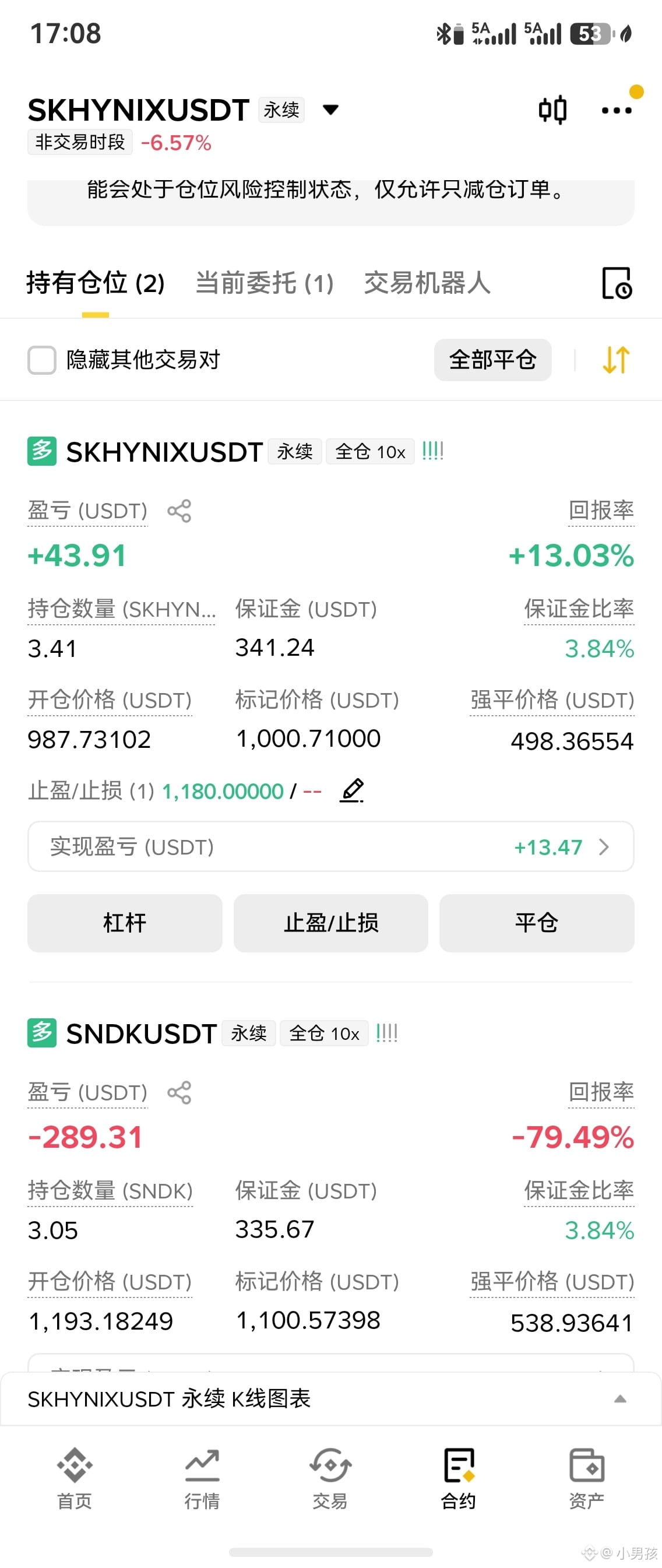Open the SKHYNIXUSDT pair dropdown
The image size is (662, 1568).
tap(330, 110)
